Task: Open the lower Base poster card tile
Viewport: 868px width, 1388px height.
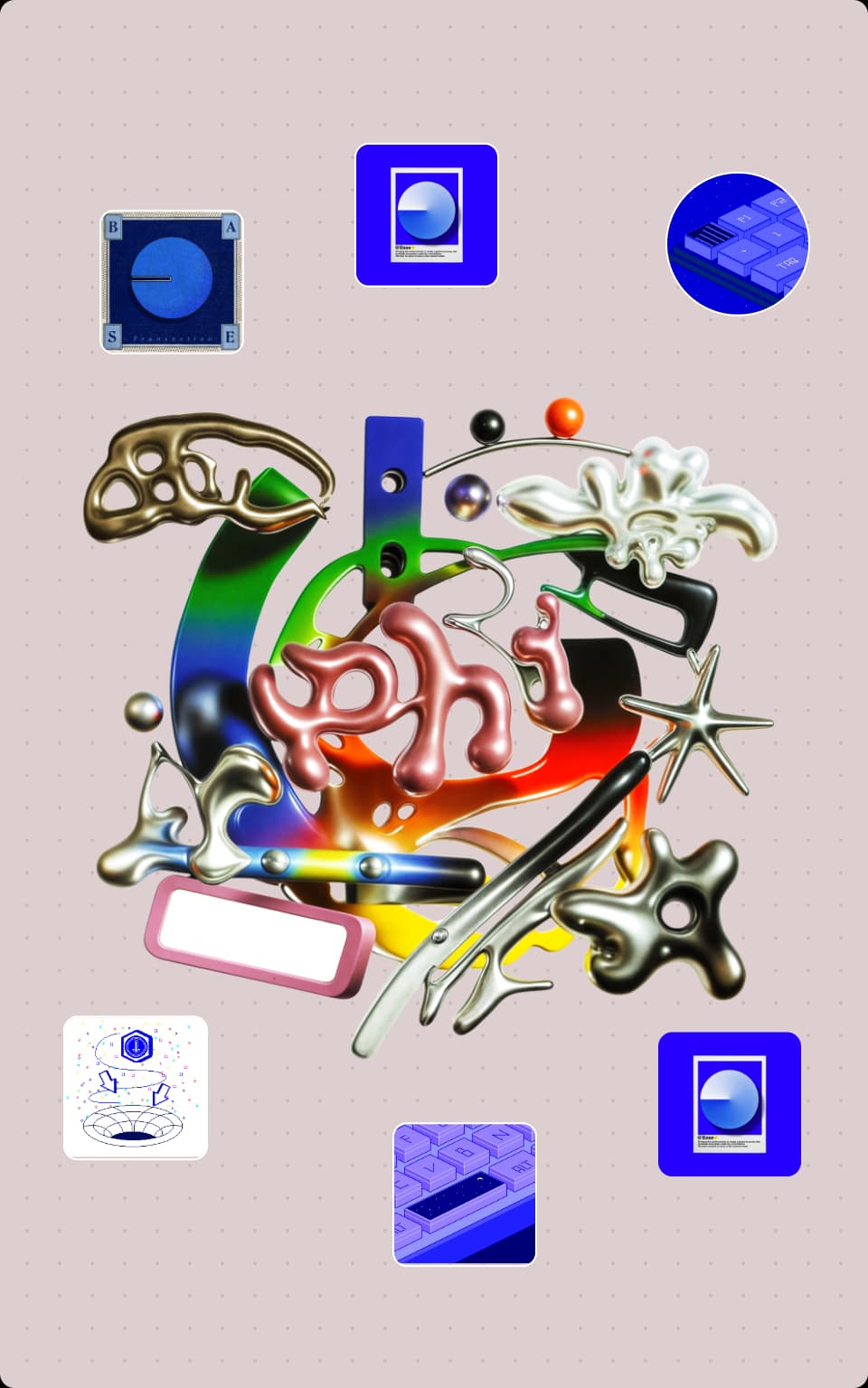Action: [x=730, y=1104]
